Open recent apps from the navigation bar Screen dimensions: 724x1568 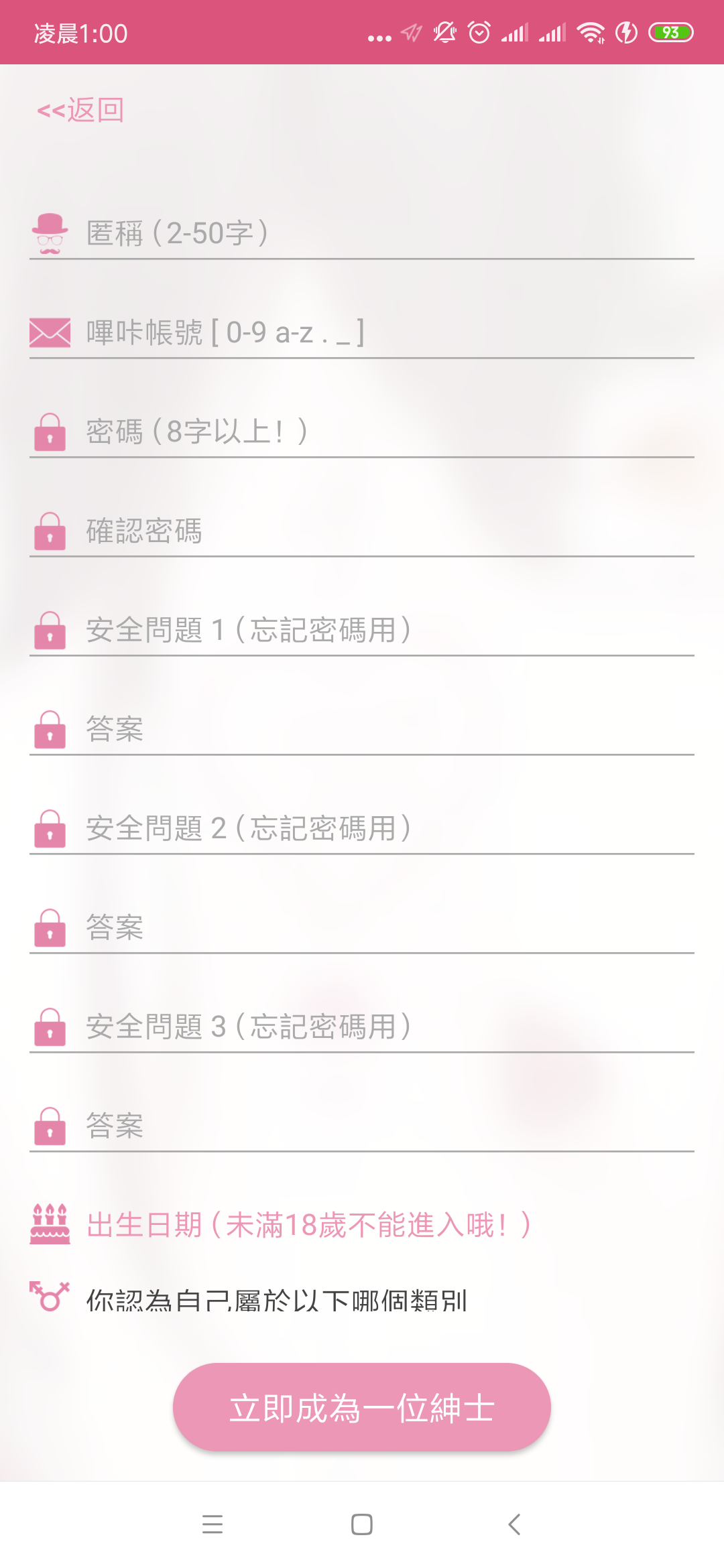213,1524
